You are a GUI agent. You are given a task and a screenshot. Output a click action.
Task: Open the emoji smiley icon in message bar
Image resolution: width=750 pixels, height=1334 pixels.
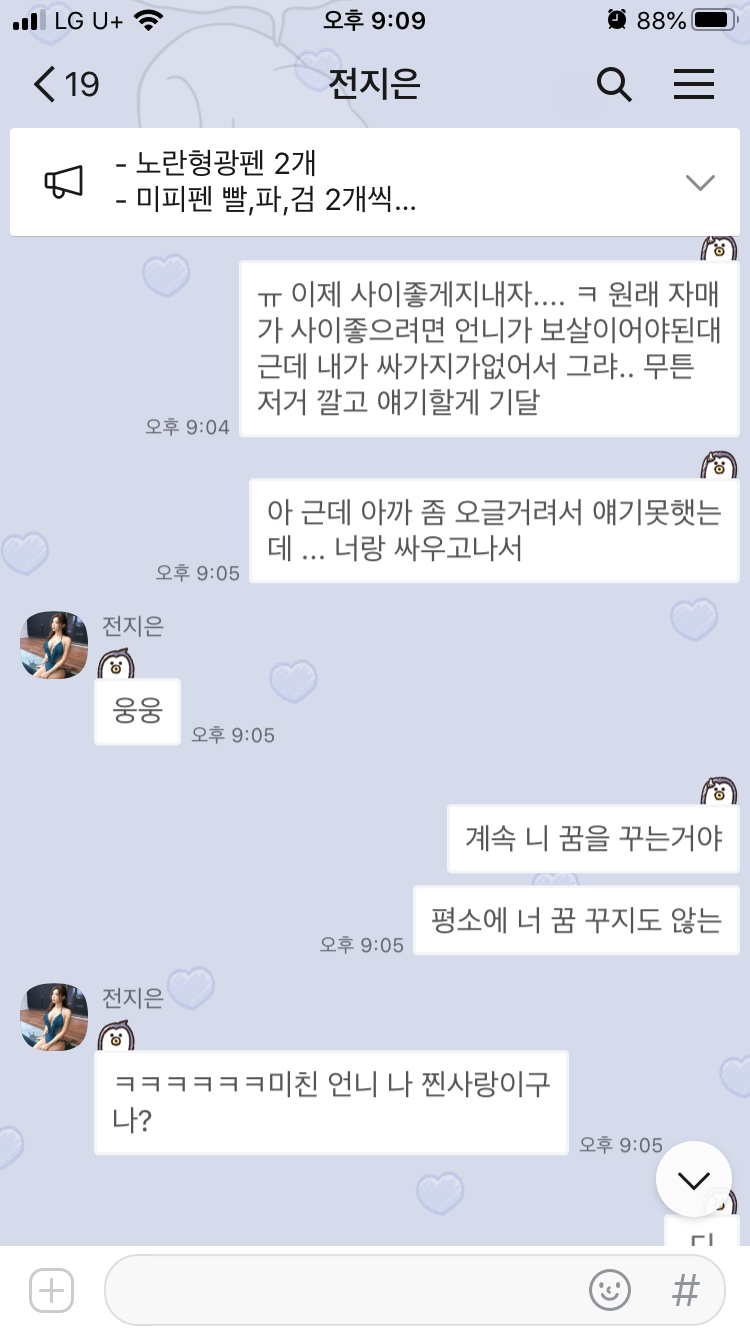[608, 1291]
